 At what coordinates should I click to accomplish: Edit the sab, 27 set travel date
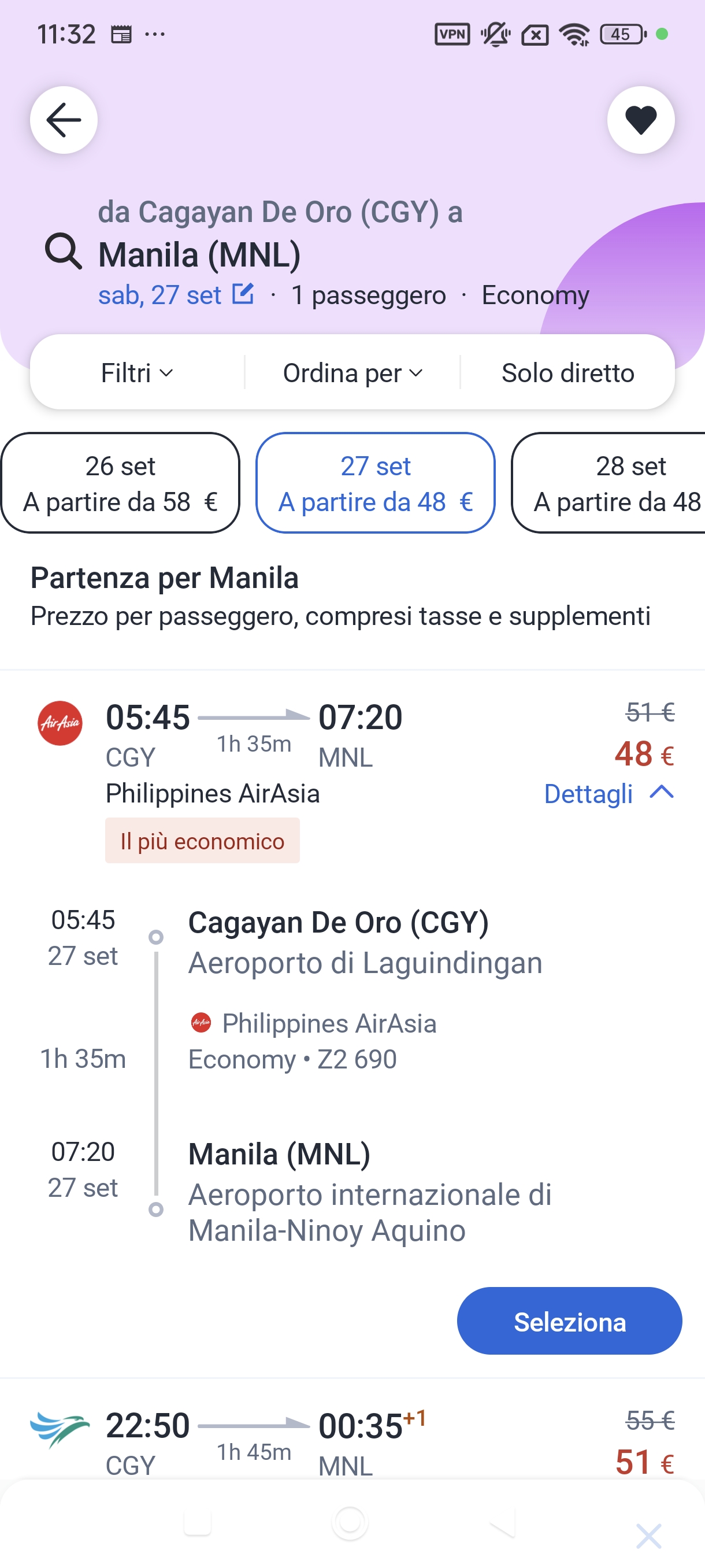point(176,295)
